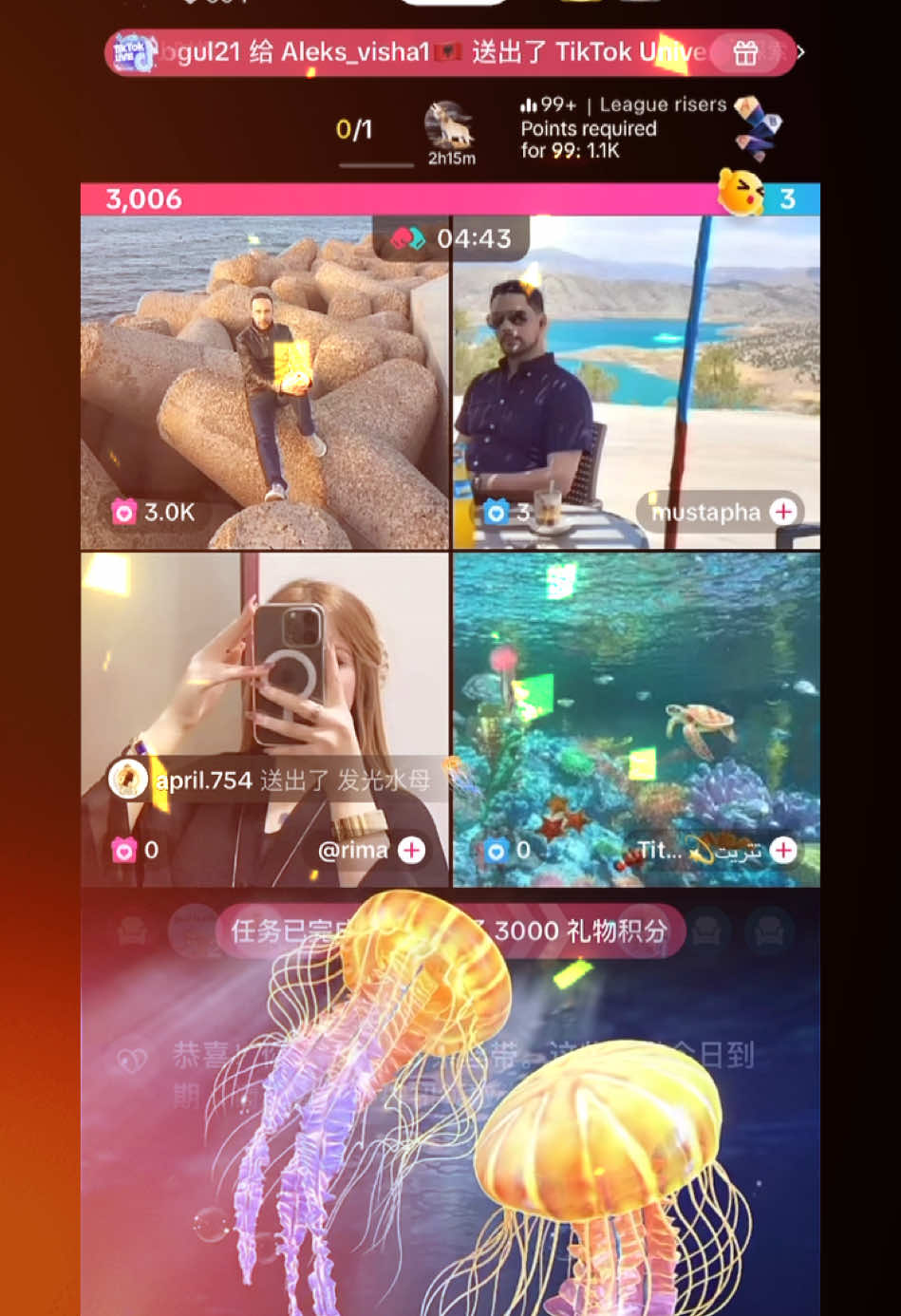
Task: Follow the Tit... guest with plus button
Action: coord(783,850)
